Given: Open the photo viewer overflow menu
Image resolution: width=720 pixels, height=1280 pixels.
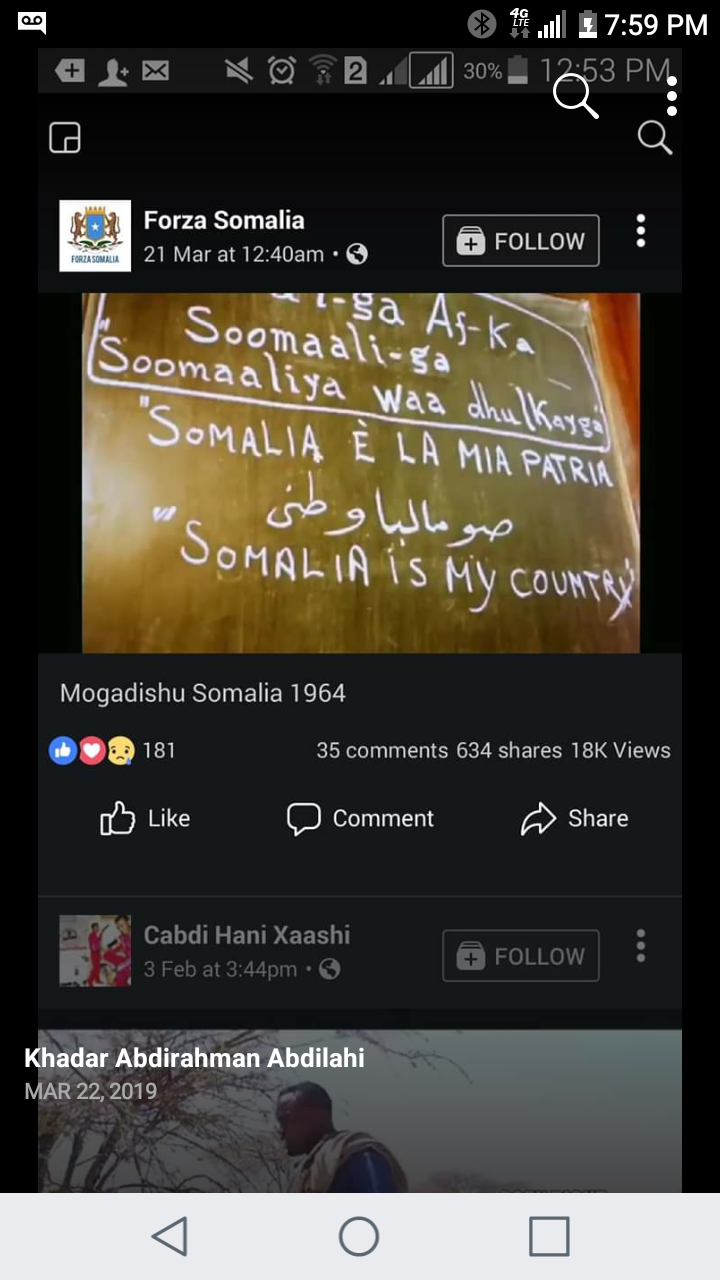Looking at the screenshot, I should pos(672,96).
